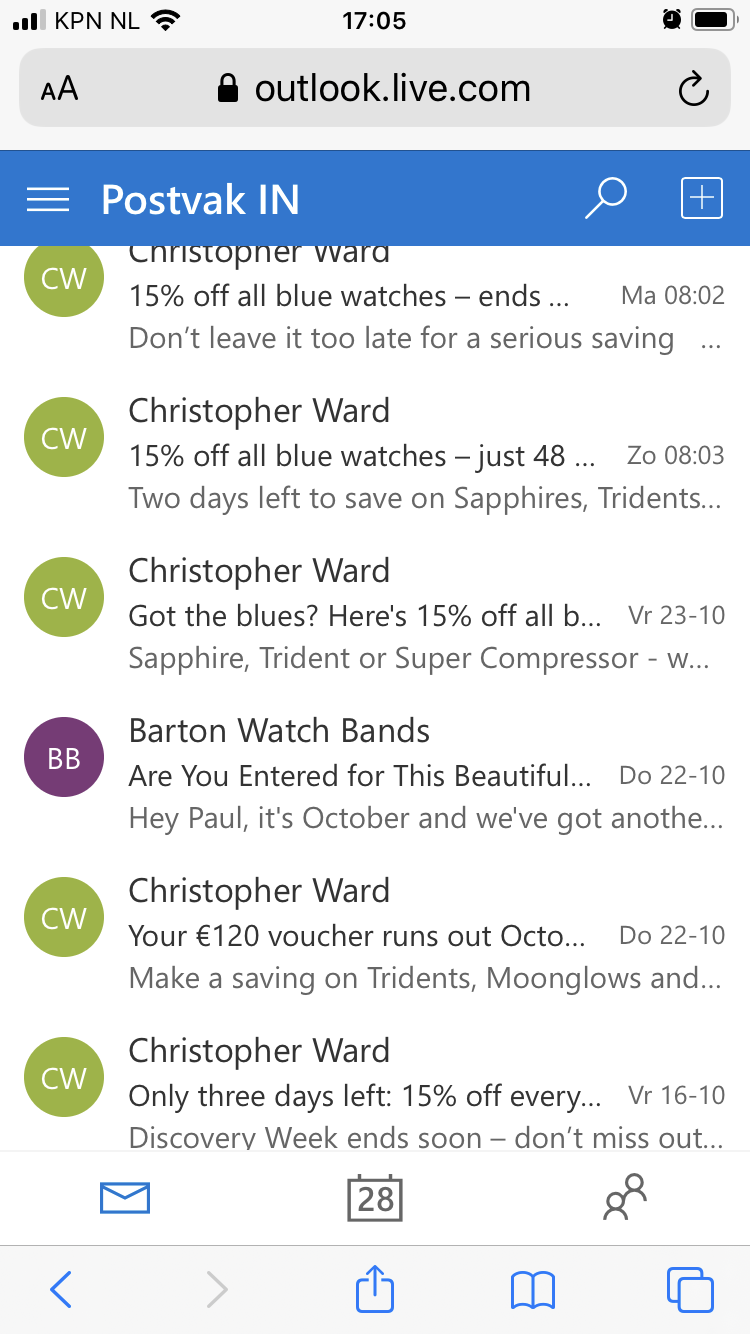This screenshot has height=1334, width=750.
Task: Compose a new email with the plus icon
Action: [x=701, y=198]
